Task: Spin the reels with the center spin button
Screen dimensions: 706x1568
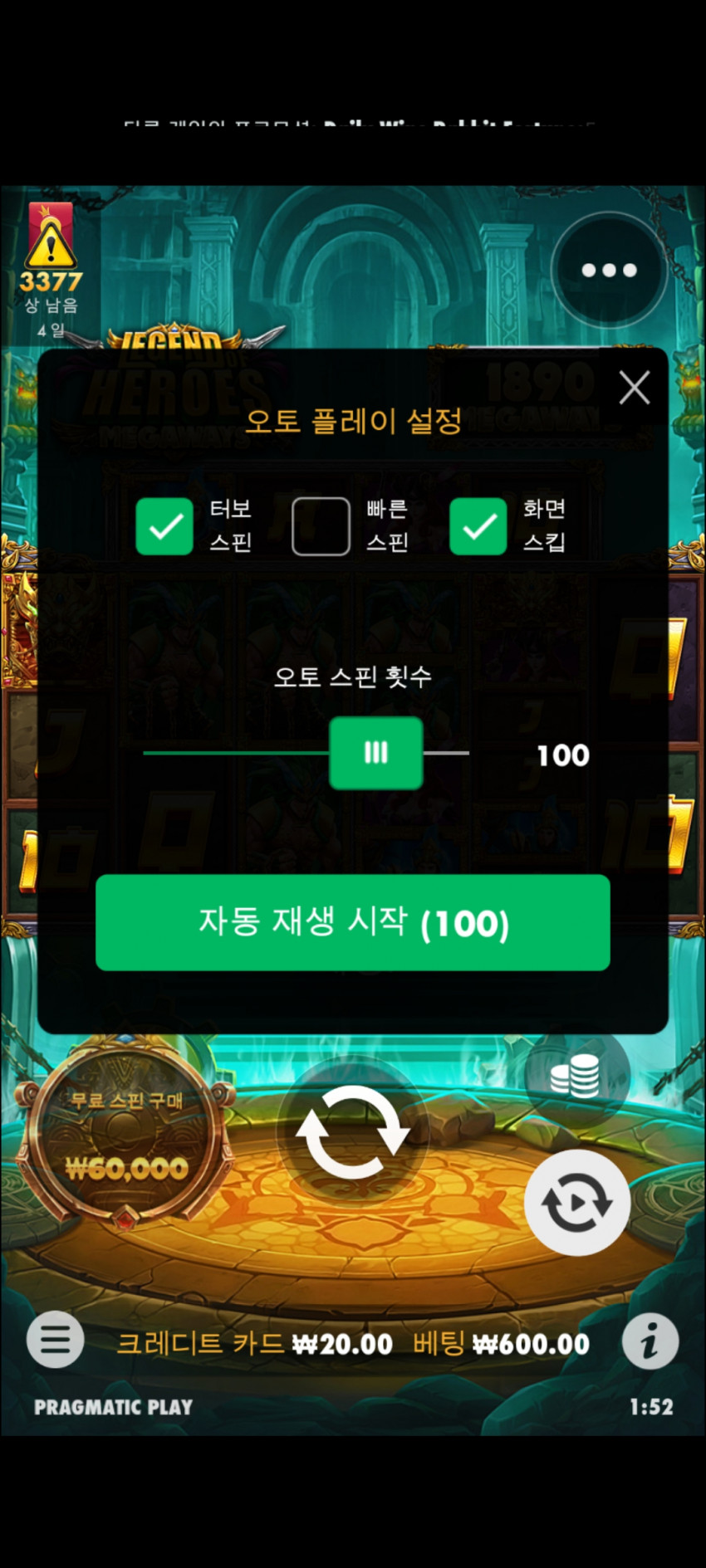Action: (x=352, y=1133)
